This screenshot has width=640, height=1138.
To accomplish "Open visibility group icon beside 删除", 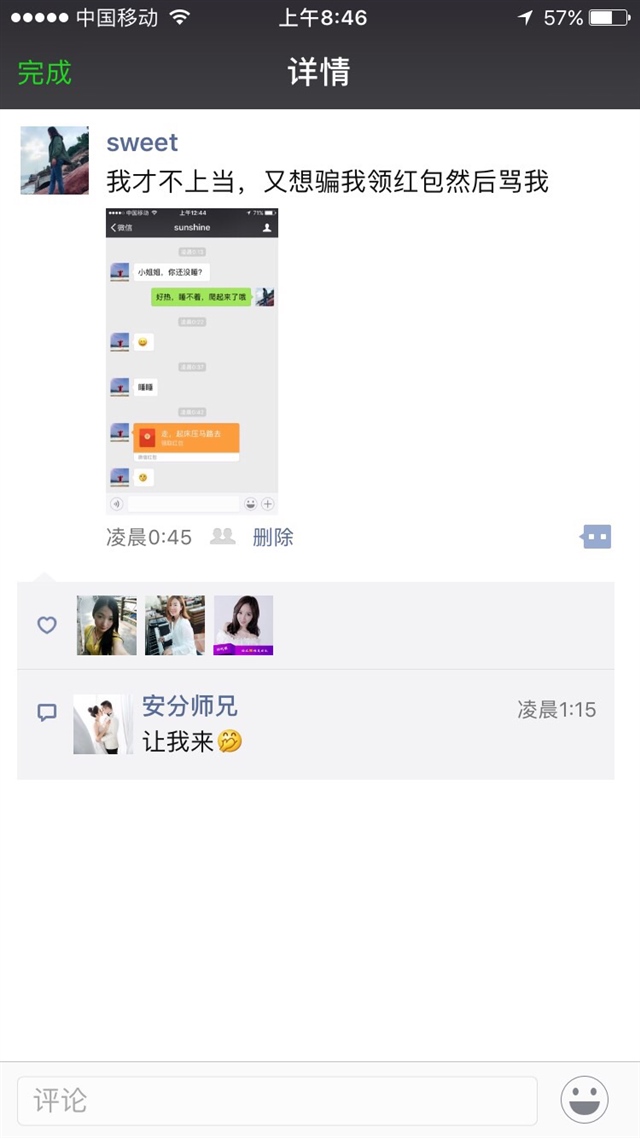I will tap(222, 537).
